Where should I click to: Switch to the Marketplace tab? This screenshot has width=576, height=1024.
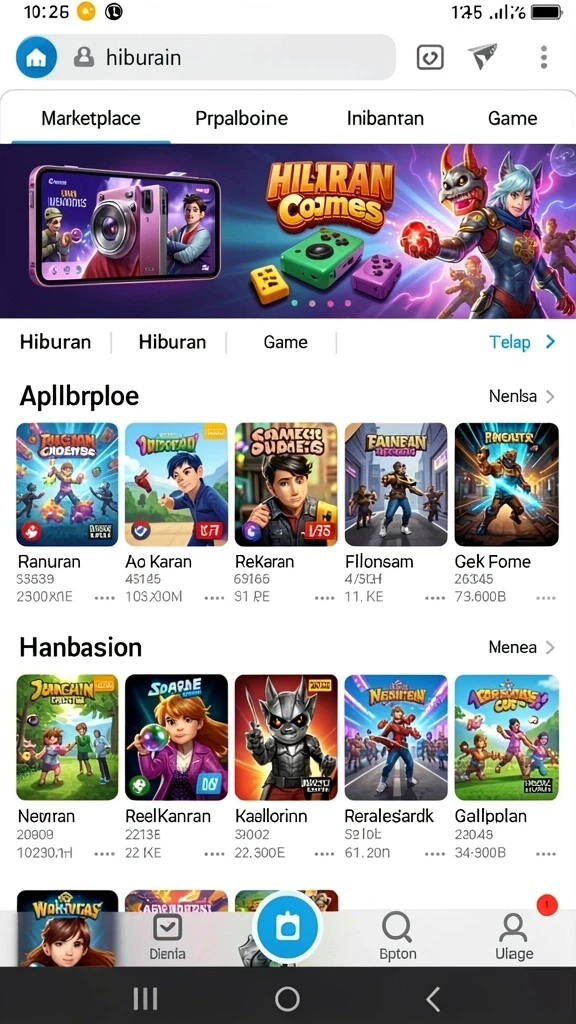[91, 118]
